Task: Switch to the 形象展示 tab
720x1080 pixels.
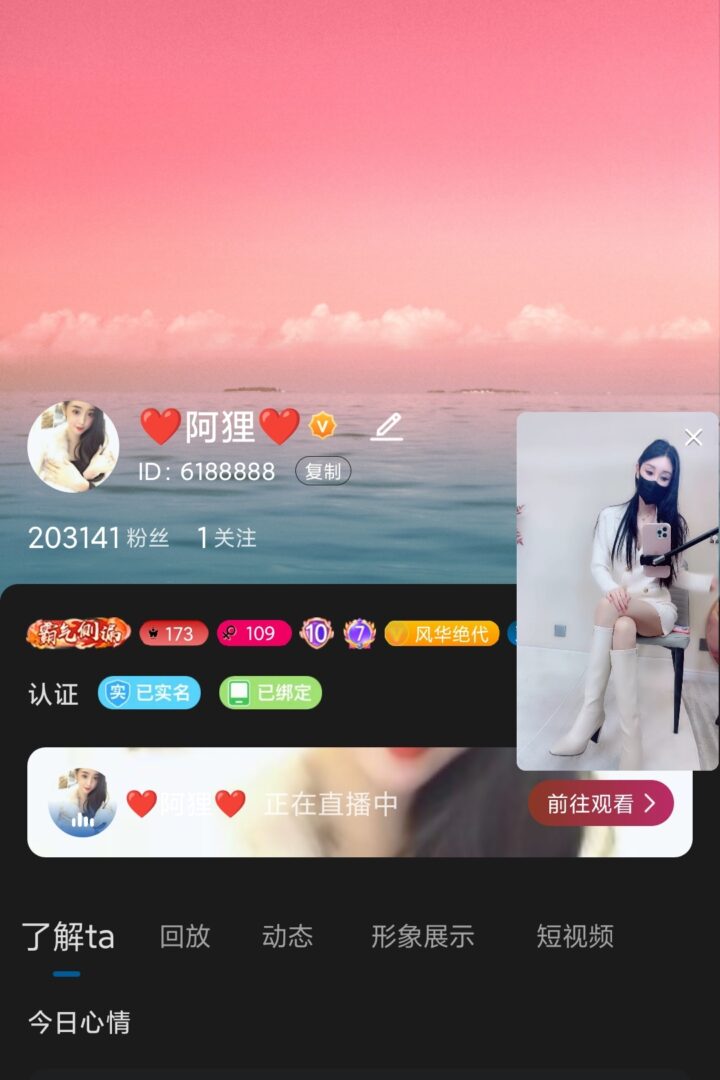Action: coord(422,936)
